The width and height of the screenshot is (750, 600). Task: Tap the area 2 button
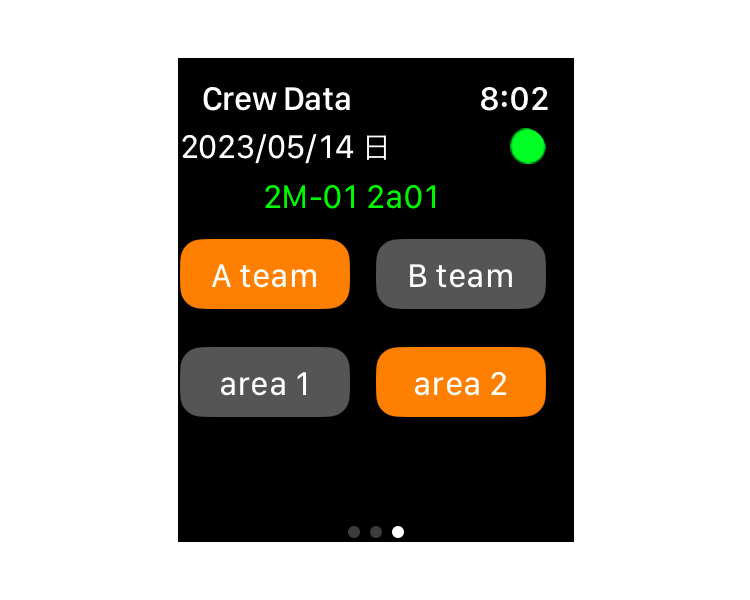coord(461,383)
